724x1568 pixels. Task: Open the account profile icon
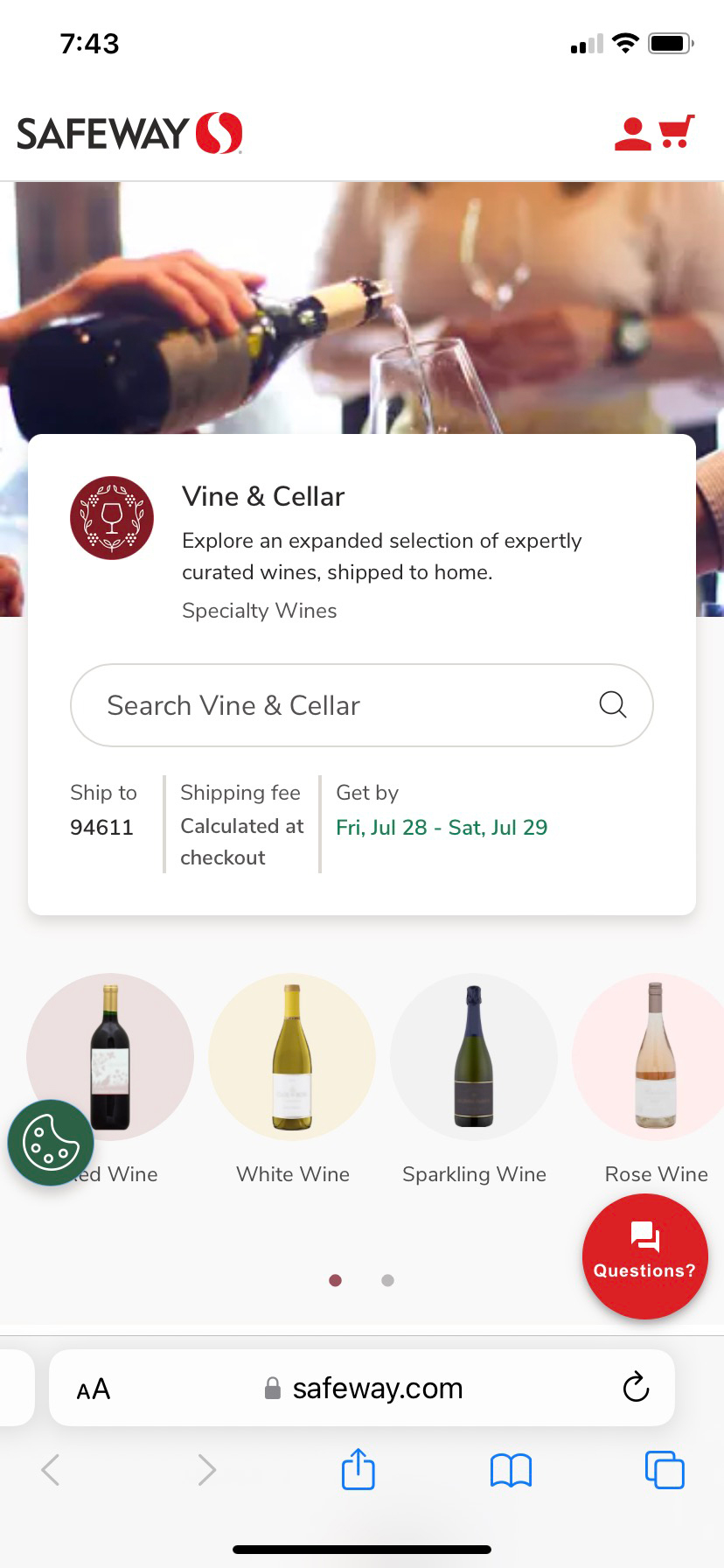pyautogui.click(x=632, y=134)
